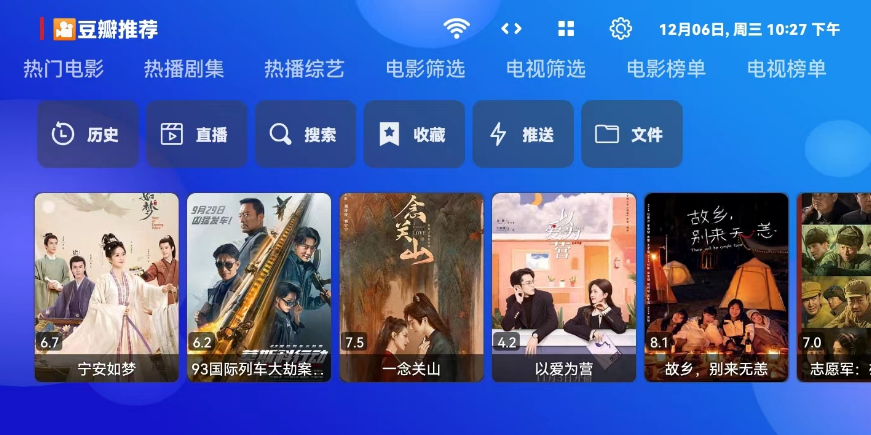
Task: Select the 热播综艺 tab
Action: (304, 69)
